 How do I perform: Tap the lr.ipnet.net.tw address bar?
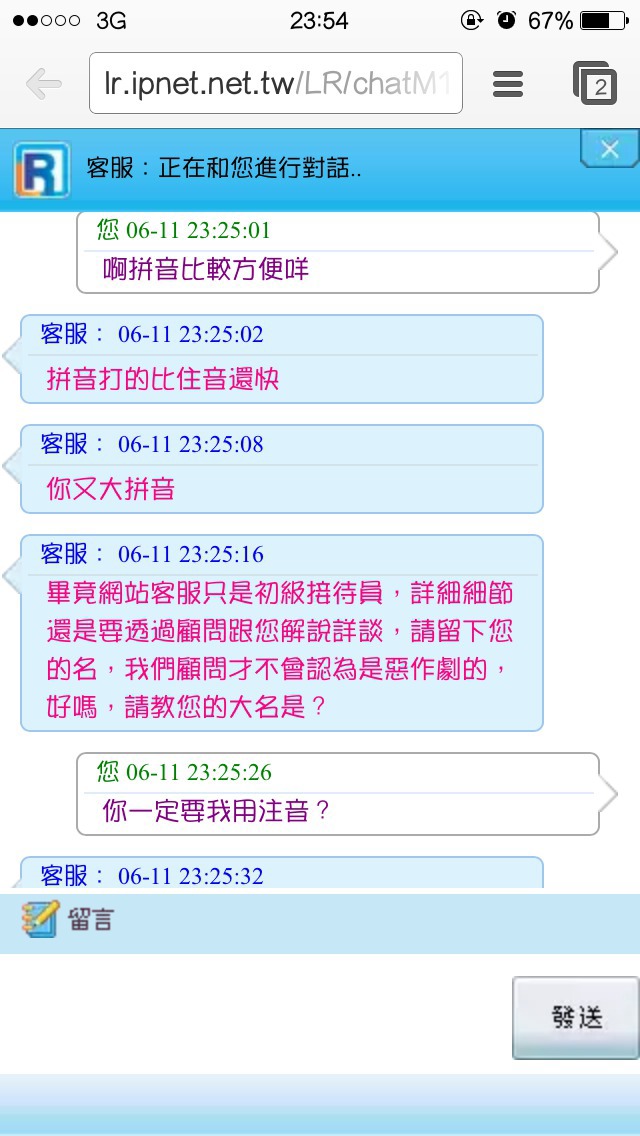[x=275, y=83]
